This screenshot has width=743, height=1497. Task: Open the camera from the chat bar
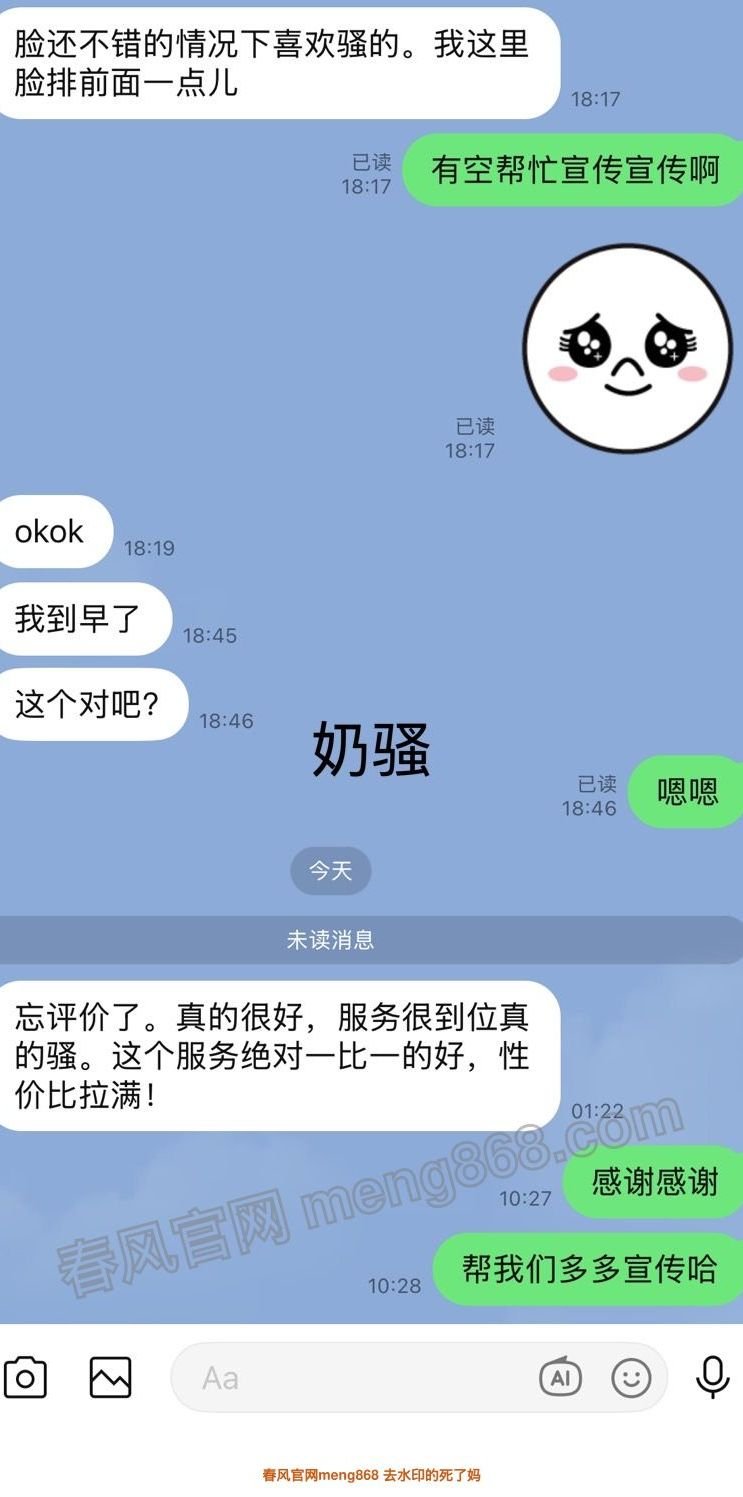coord(26,1378)
